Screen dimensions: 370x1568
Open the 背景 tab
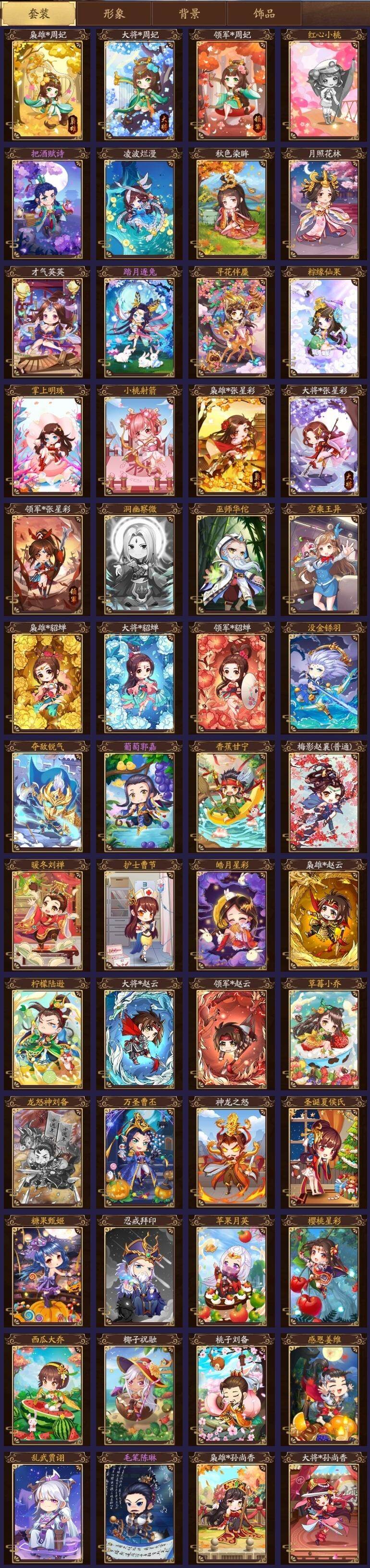pyautogui.click(x=189, y=13)
